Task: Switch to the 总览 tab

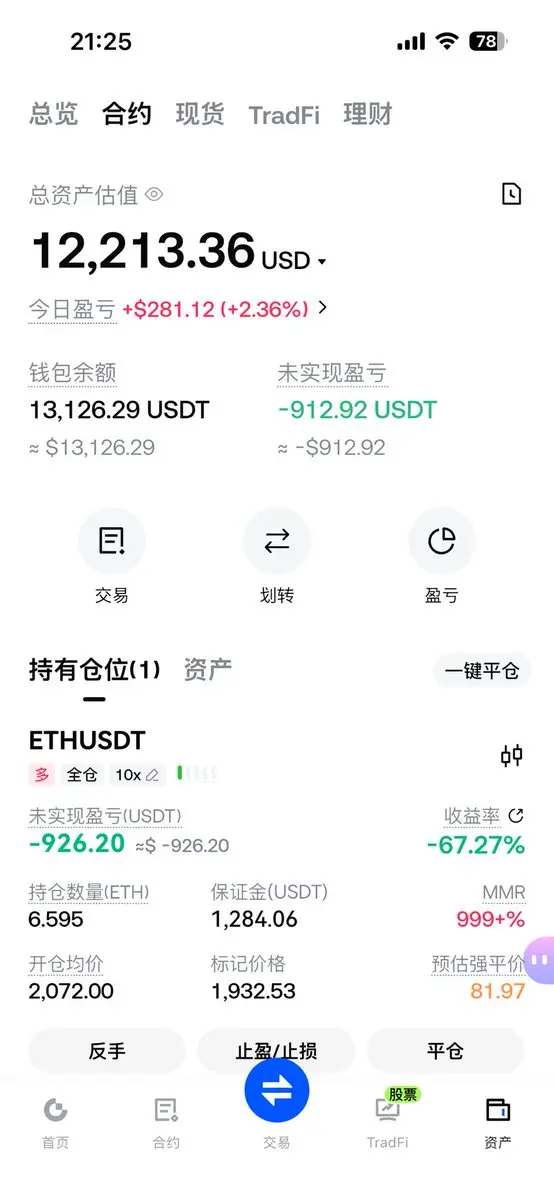Action: (53, 114)
